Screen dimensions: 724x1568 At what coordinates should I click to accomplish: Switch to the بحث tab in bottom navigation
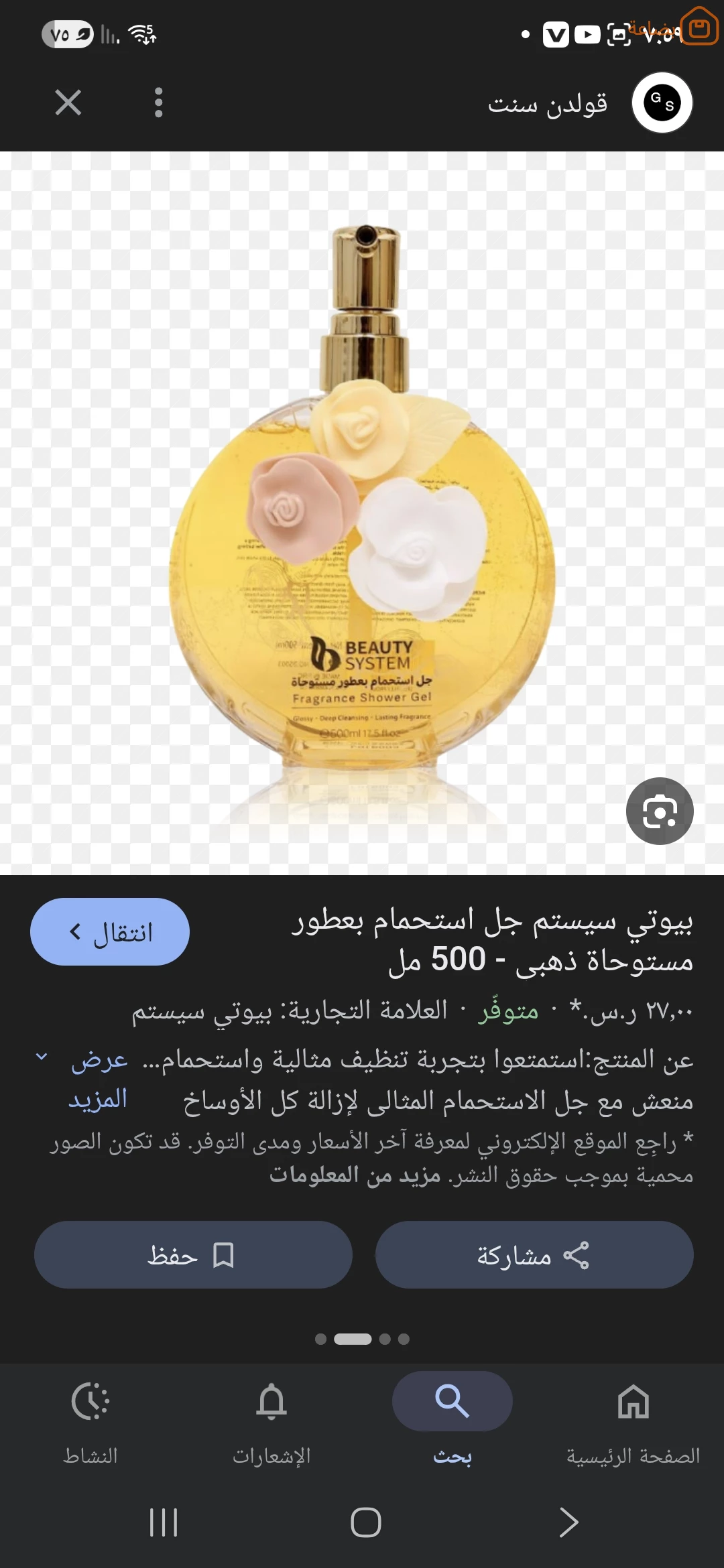[452, 1421]
